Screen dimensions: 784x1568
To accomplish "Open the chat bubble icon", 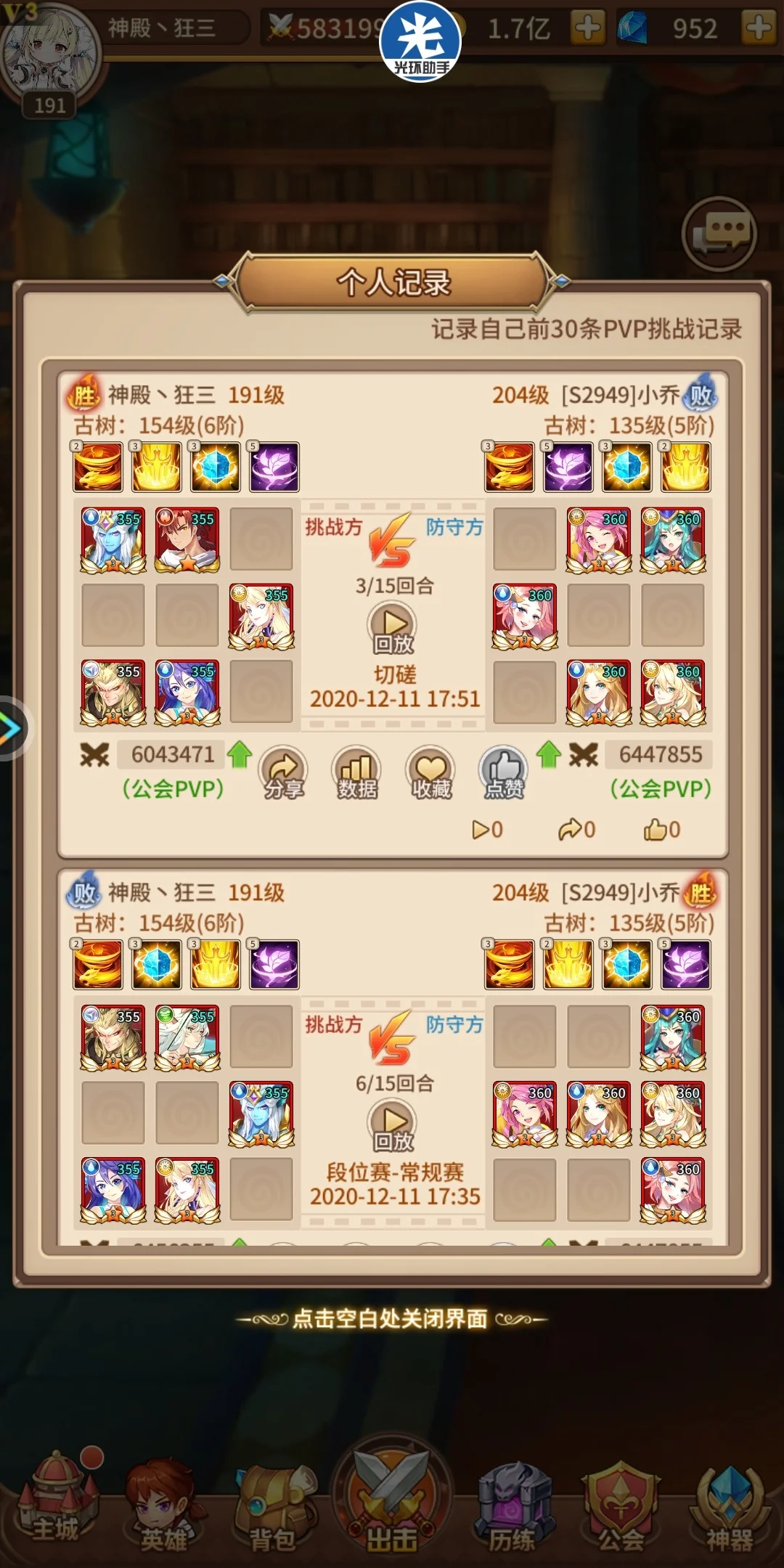I will (719, 234).
